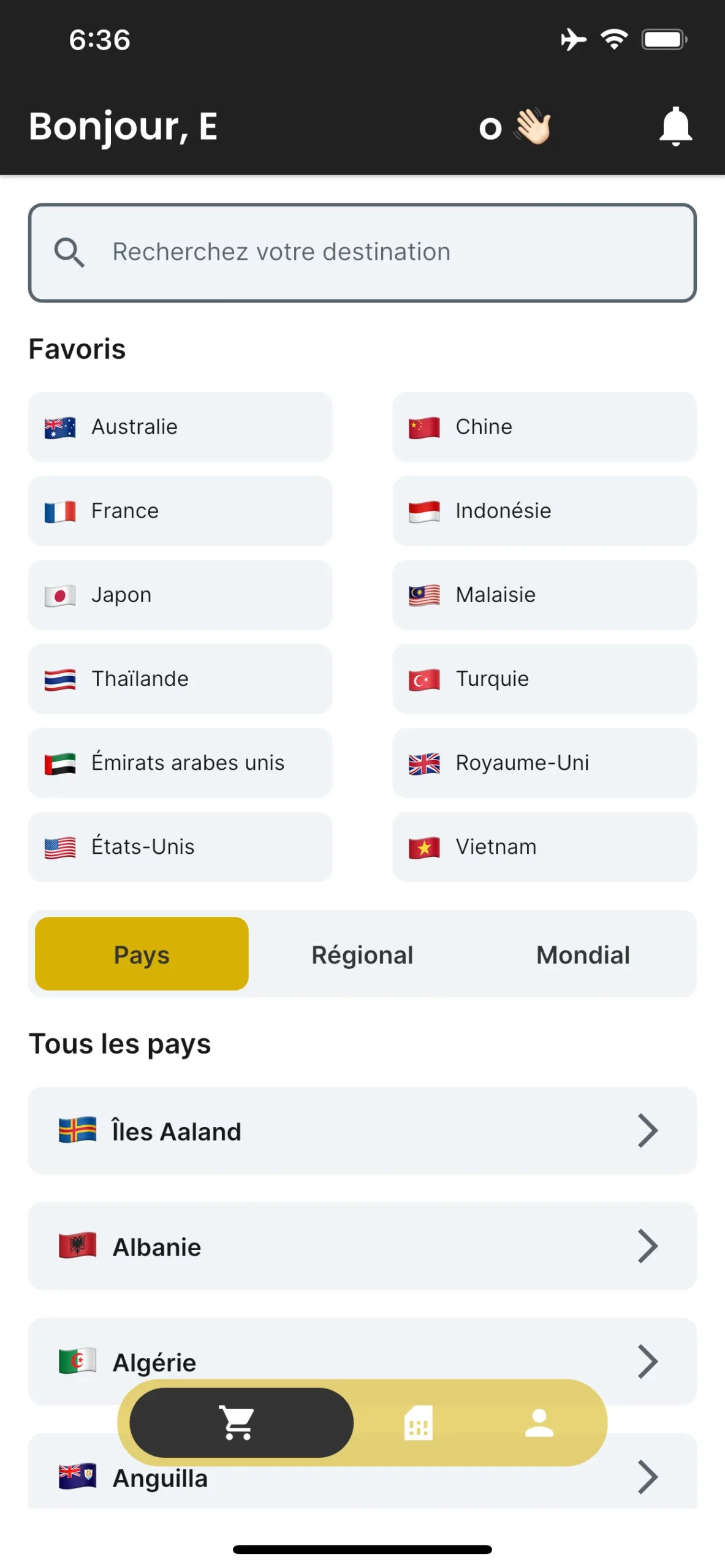Open the profile icon in the bottom bar
This screenshot has width=725, height=1568.
(x=539, y=1422)
